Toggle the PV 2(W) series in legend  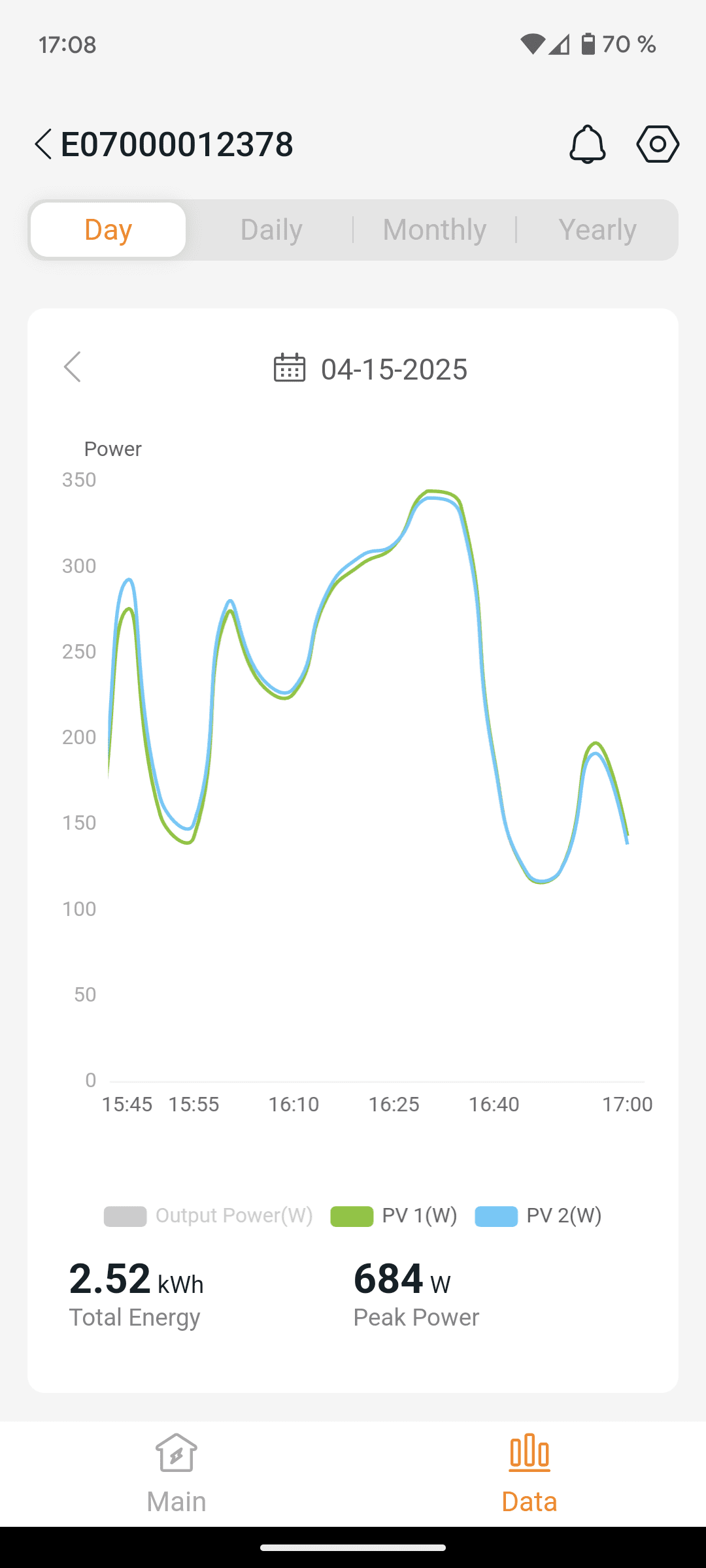pyautogui.click(x=538, y=1216)
